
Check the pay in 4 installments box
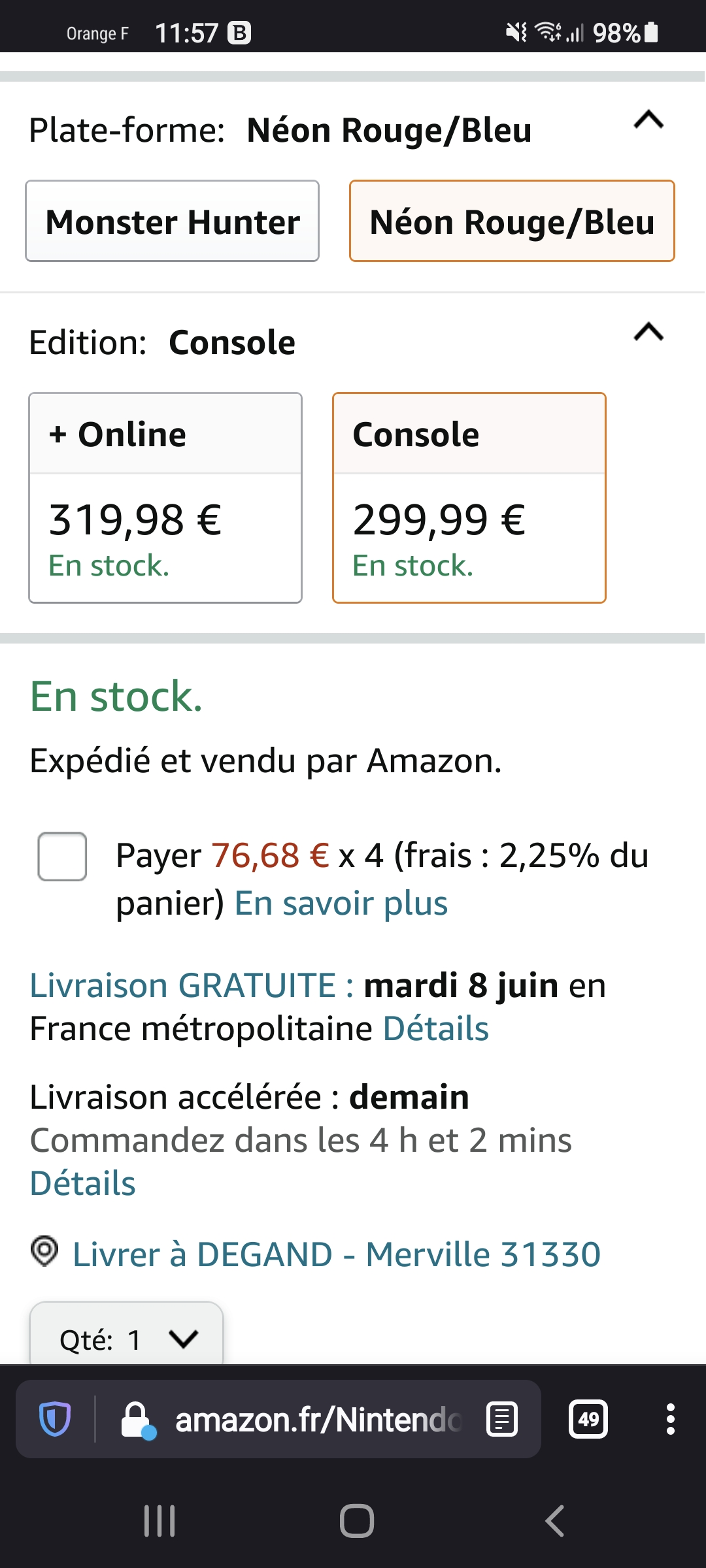coord(62,856)
